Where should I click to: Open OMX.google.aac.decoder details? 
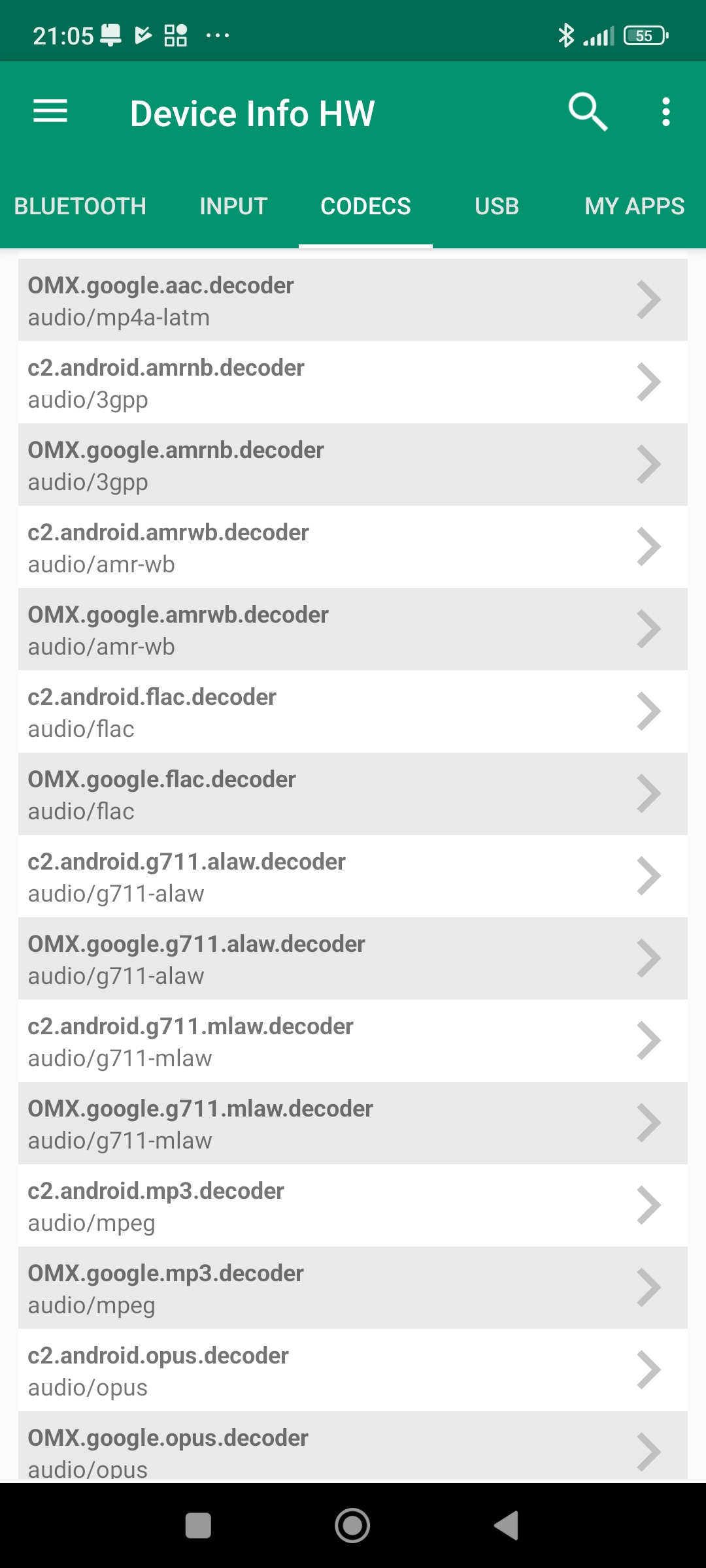coord(352,301)
